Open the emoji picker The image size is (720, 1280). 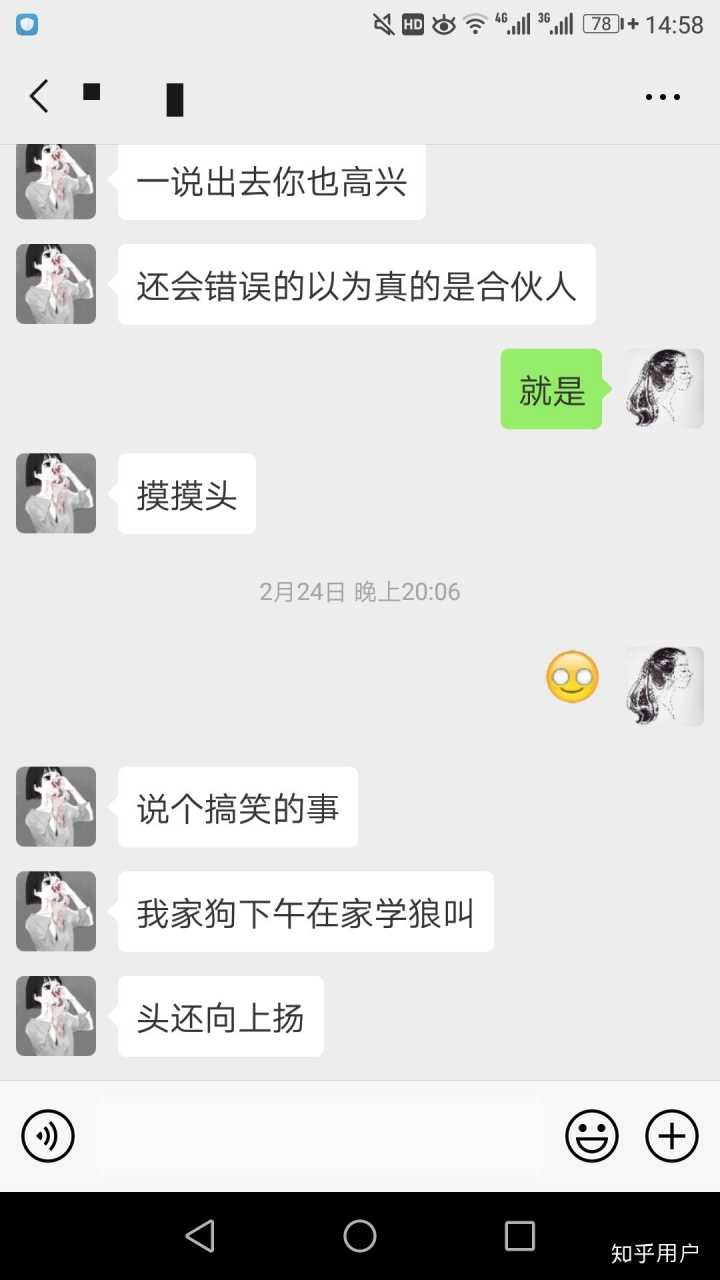[x=592, y=1136]
